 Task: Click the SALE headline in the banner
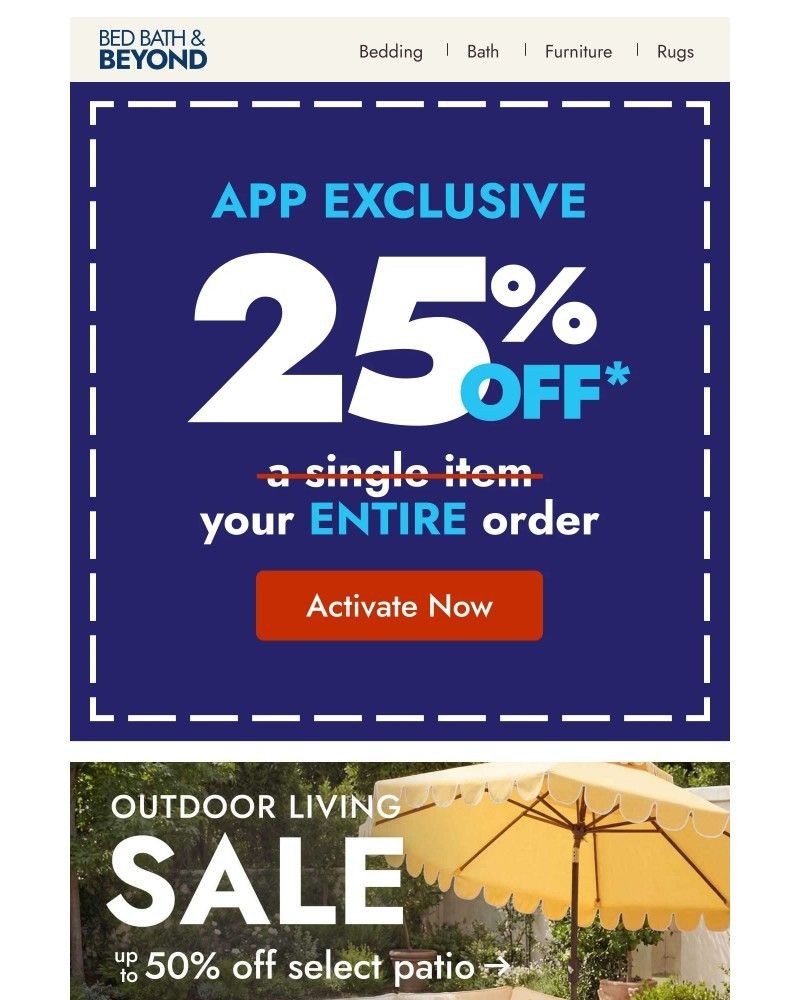255,880
